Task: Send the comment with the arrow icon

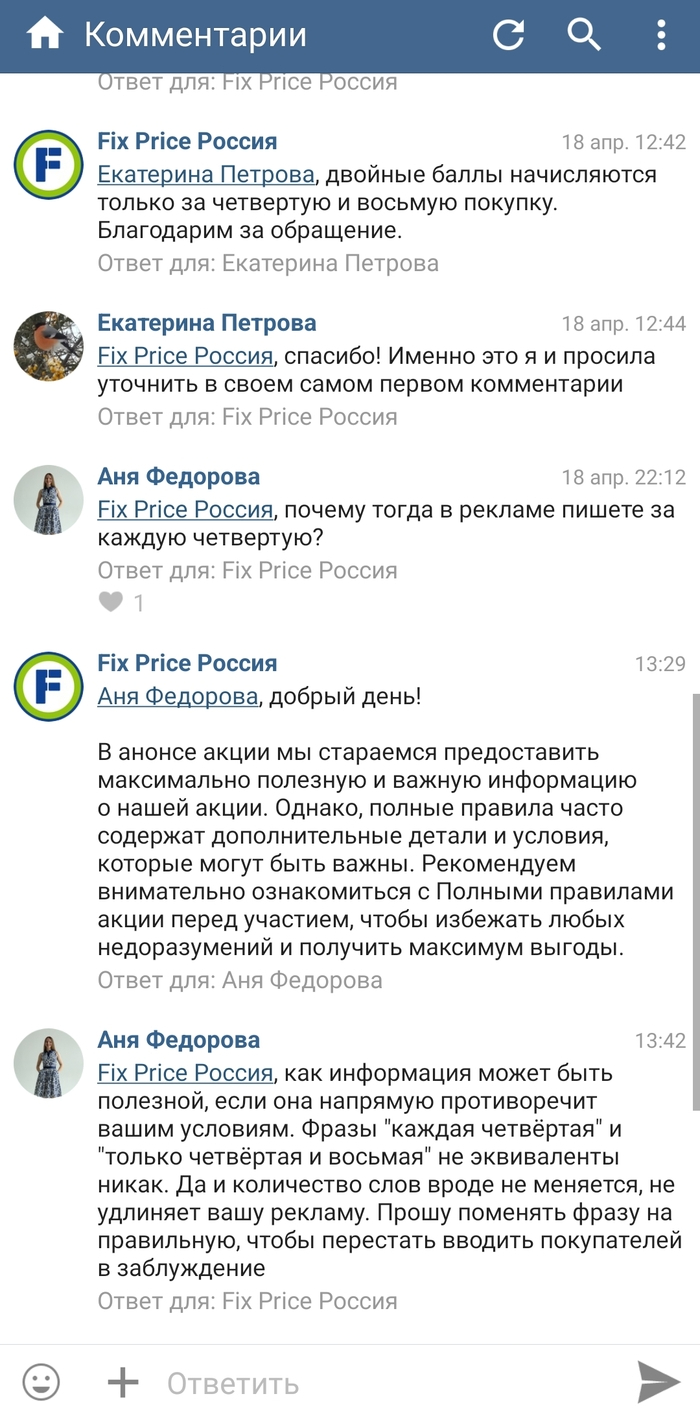Action: click(x=659, y=1382)
